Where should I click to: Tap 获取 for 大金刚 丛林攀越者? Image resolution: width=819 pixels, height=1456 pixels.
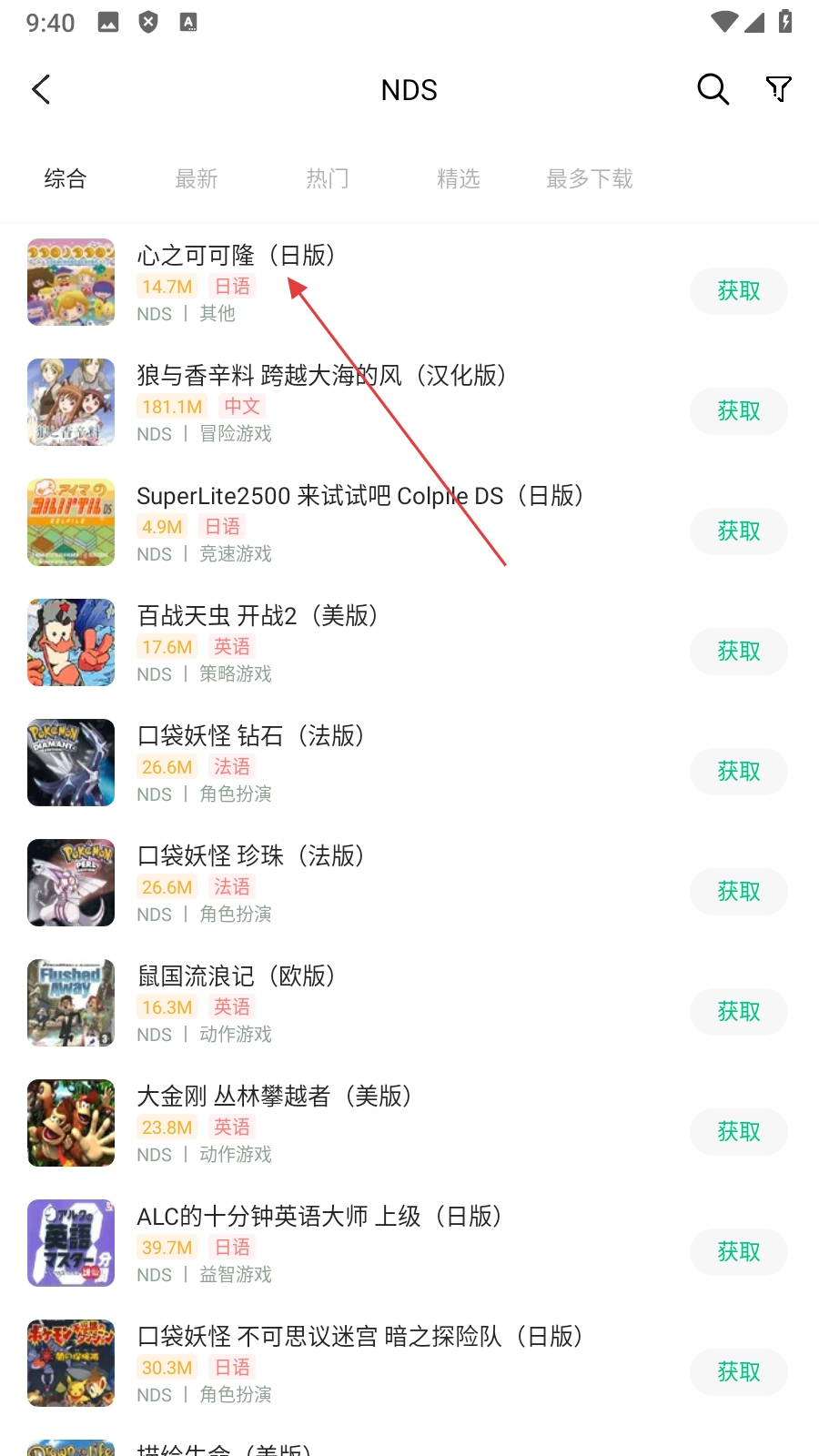coord(738,1132)
